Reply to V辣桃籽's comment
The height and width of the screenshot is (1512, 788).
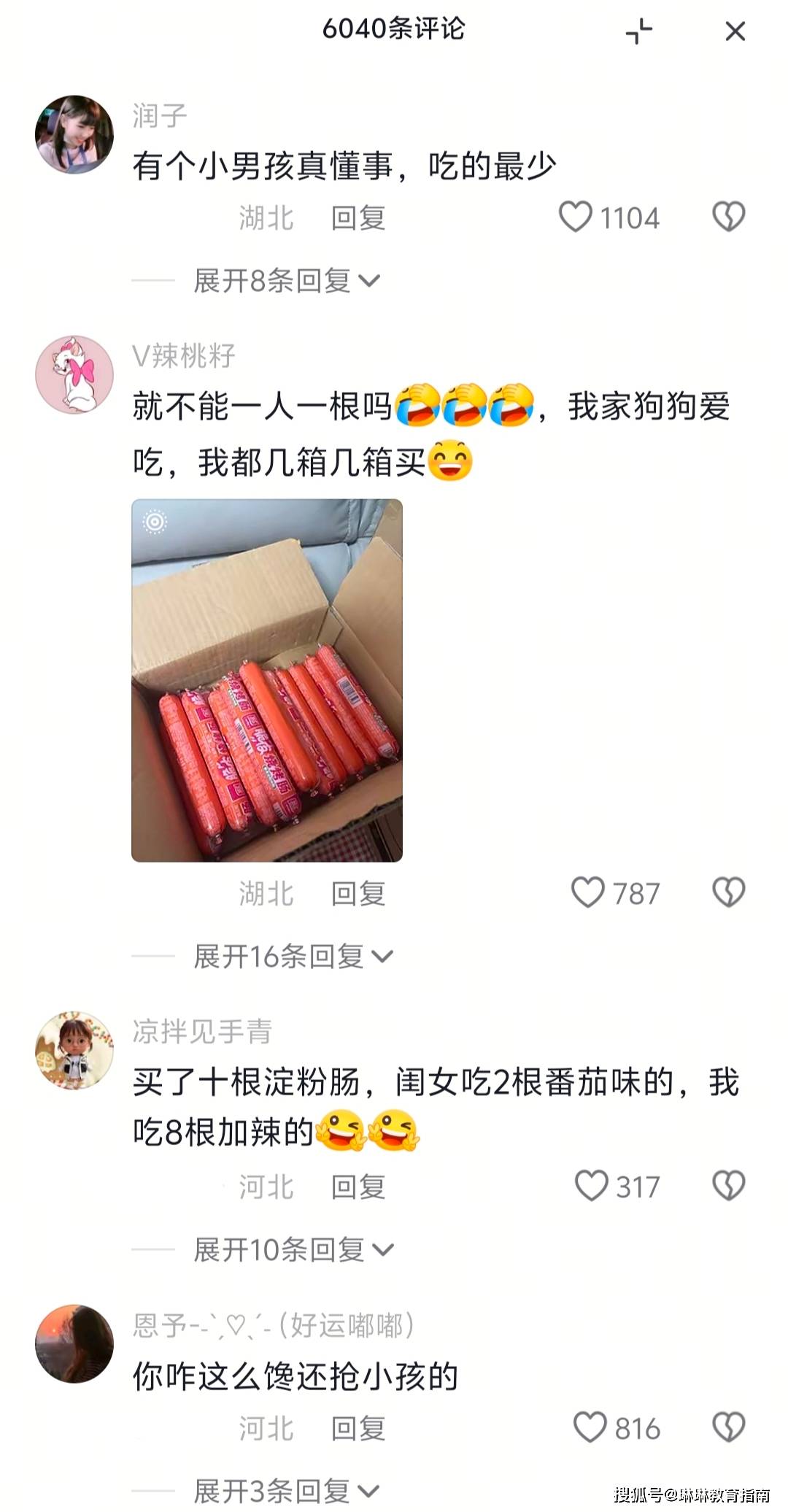(x=358, y=894)
